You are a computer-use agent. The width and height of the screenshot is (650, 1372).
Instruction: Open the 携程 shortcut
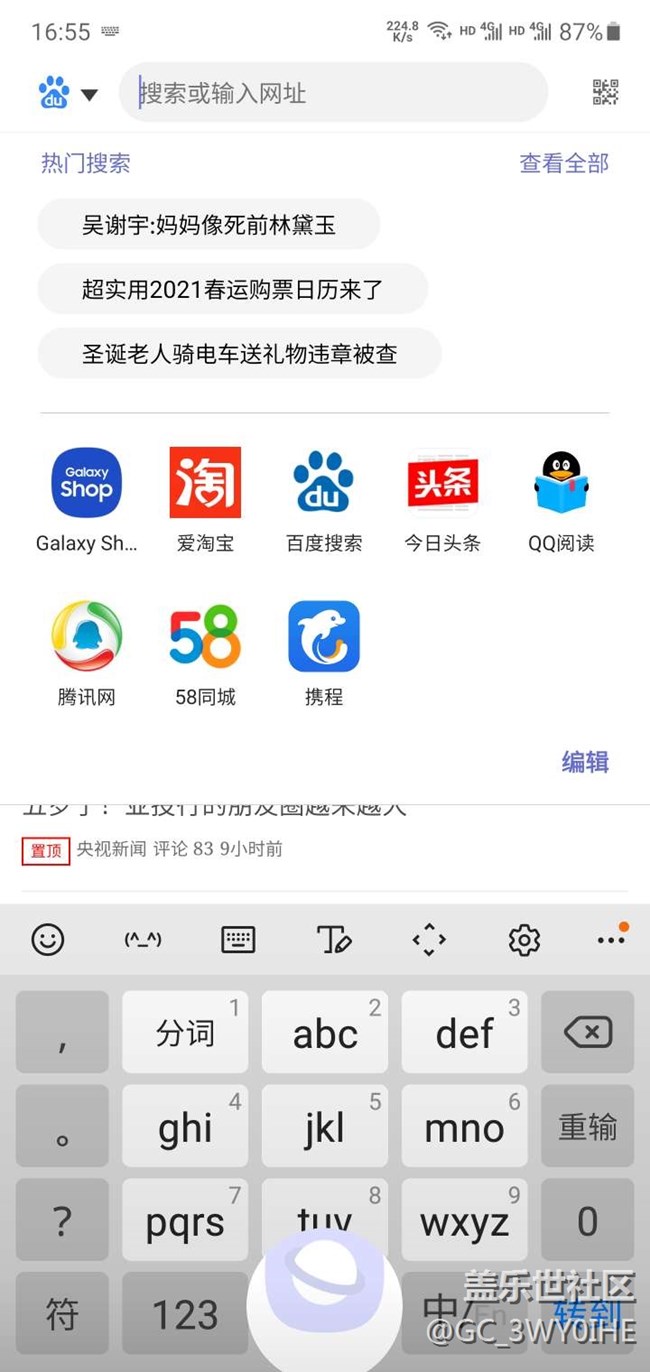[323, 654]
